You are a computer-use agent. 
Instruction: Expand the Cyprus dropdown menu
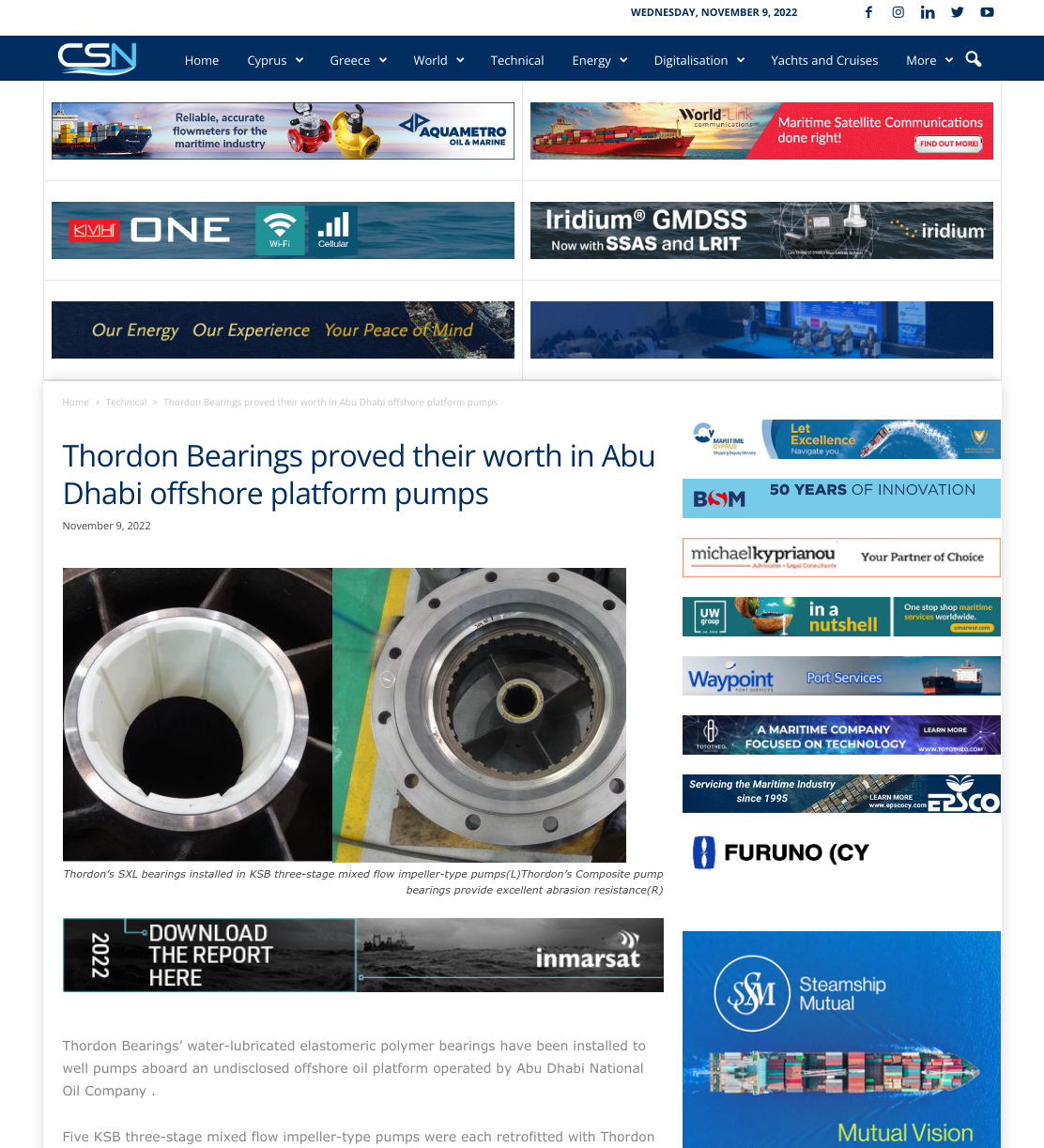click(x=275, y=60)
